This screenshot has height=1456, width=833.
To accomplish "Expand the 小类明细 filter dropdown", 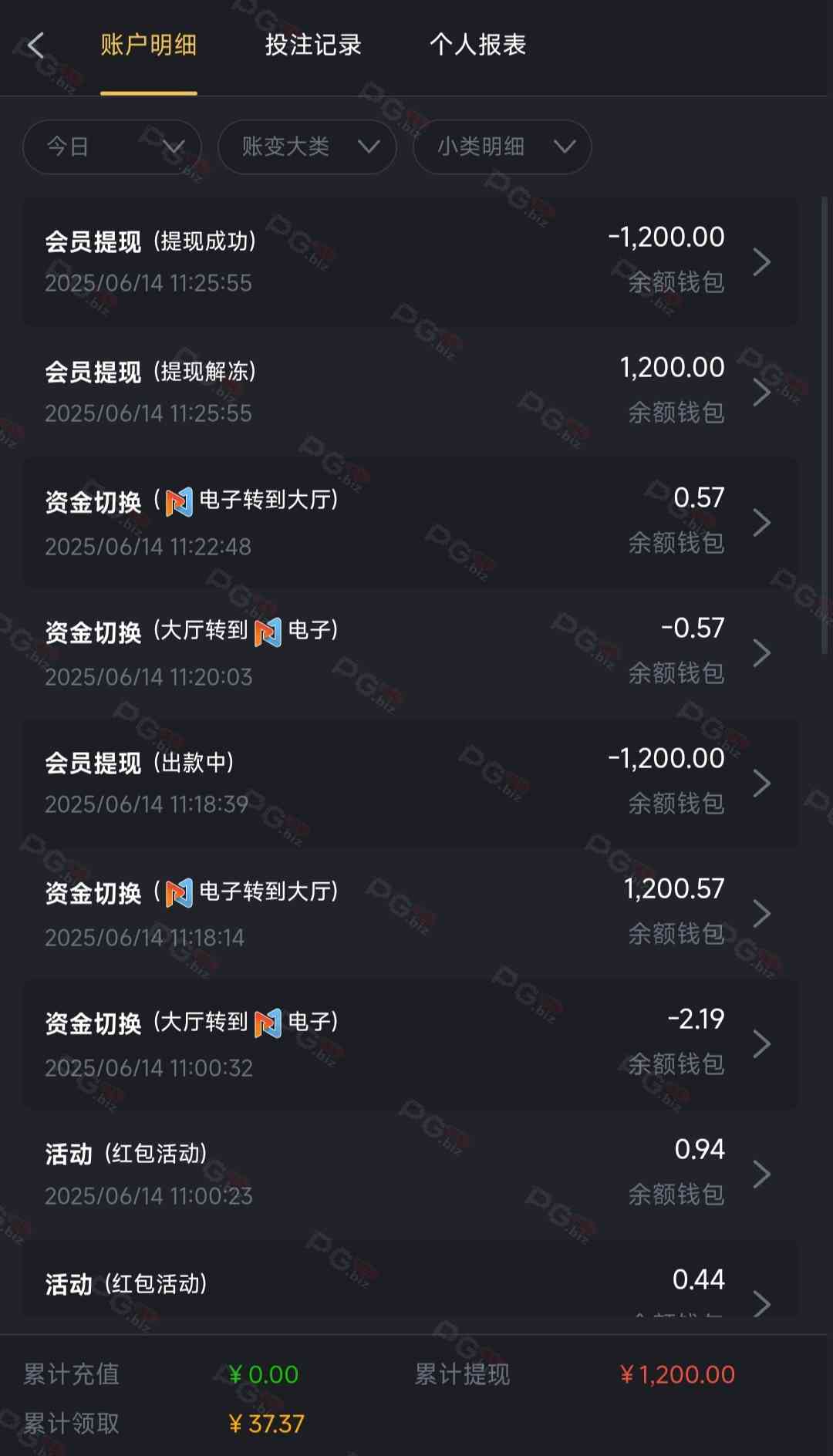I will [x=502, y=147].
